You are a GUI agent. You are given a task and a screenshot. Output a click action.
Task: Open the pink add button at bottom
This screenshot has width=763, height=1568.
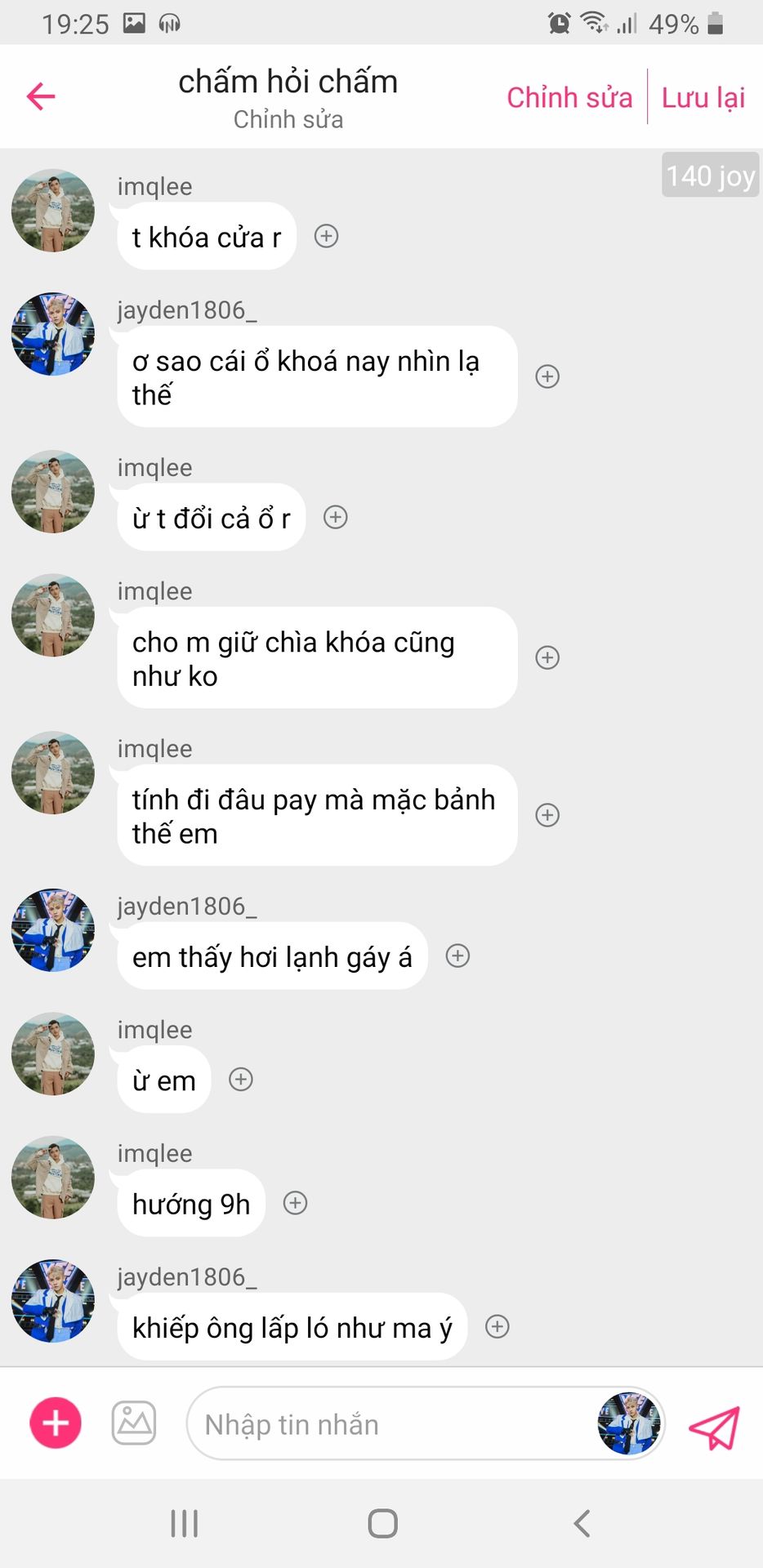pyautogui.click(x=56, y=1423)
